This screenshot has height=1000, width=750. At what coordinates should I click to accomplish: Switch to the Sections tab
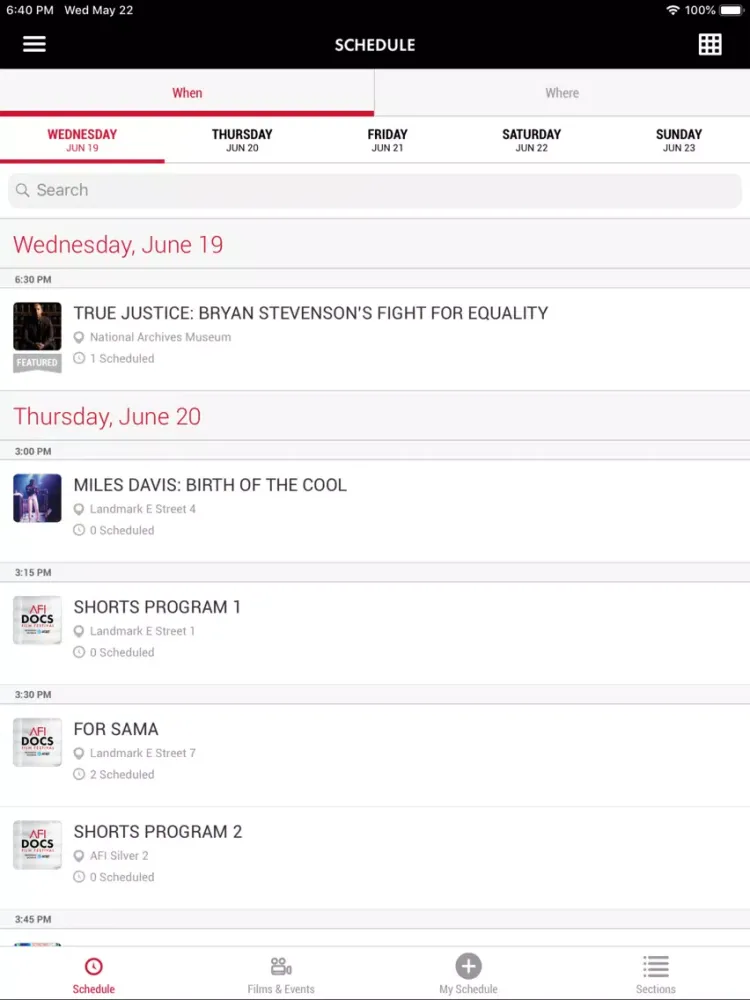(x=656, y=974)
